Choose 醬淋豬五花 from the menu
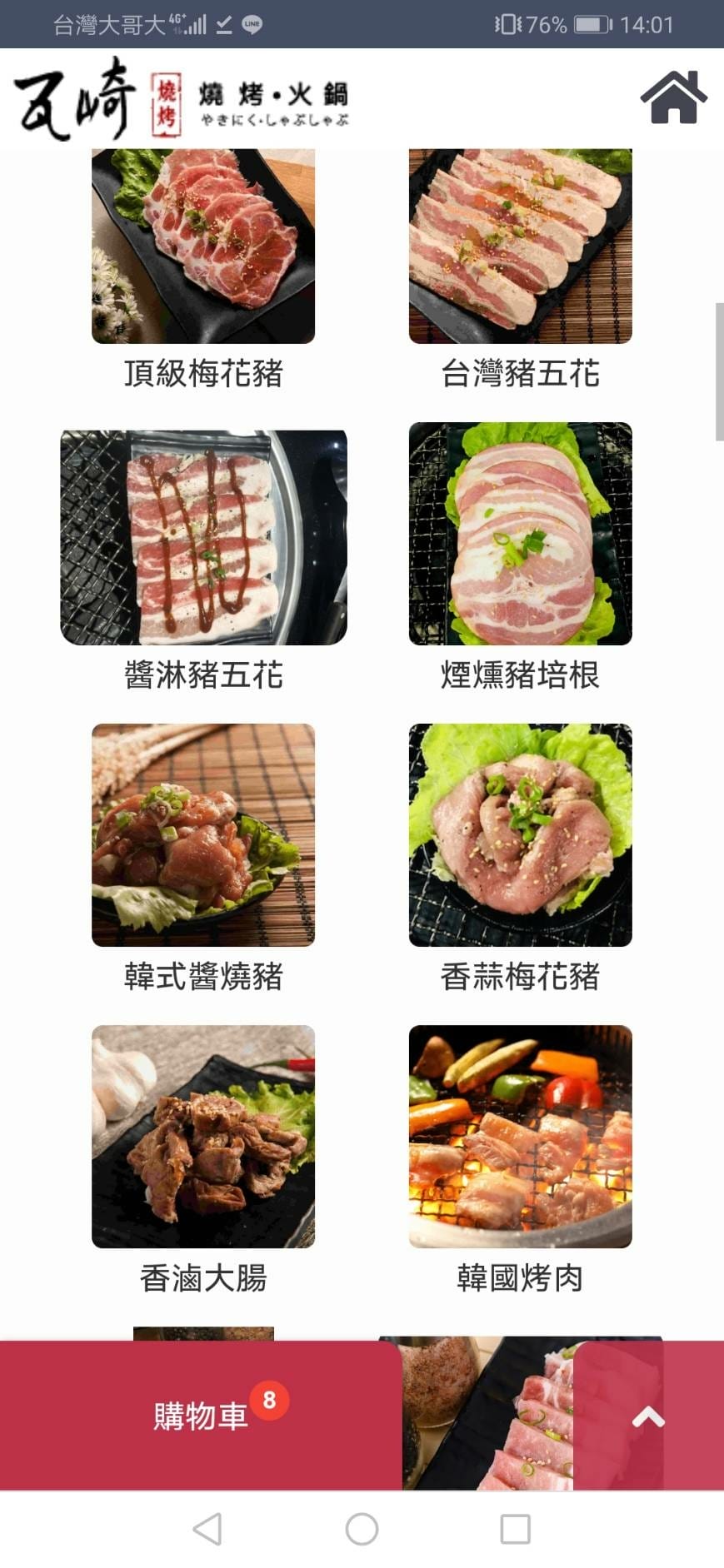The image size is (724, 1568). (203, 537)
